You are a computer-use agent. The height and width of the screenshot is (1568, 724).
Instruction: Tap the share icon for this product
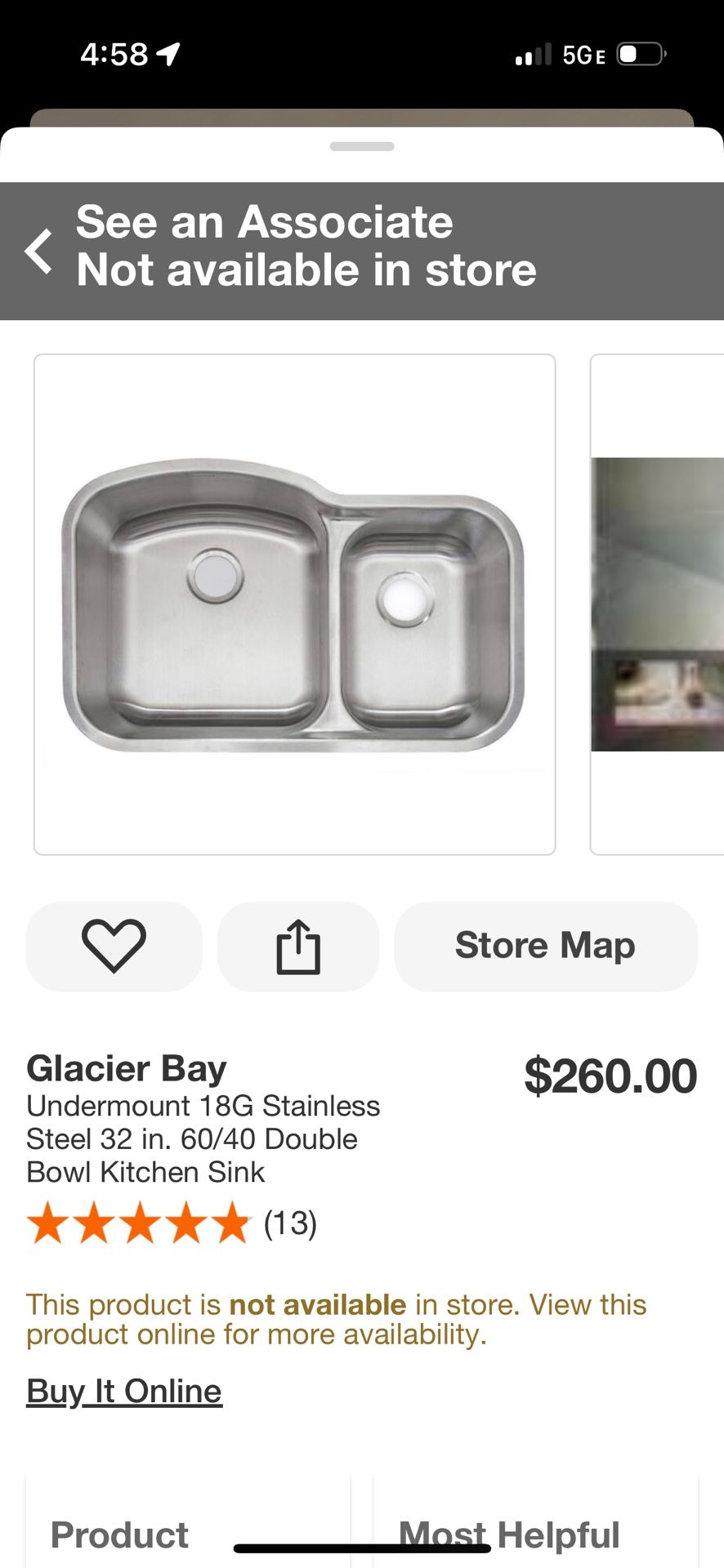tap(297, 946)
